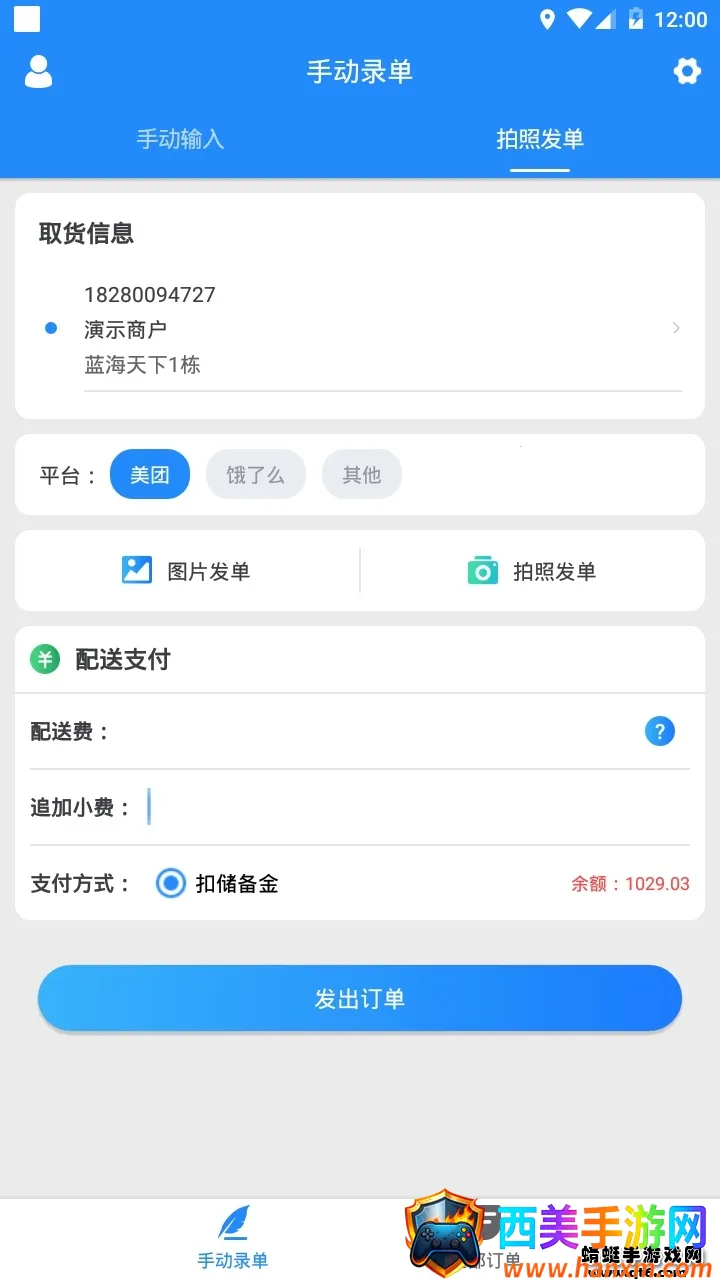
Task: Tap the 拍照发单 camera button
Action: pyautogui.click(x=532, y=571)
